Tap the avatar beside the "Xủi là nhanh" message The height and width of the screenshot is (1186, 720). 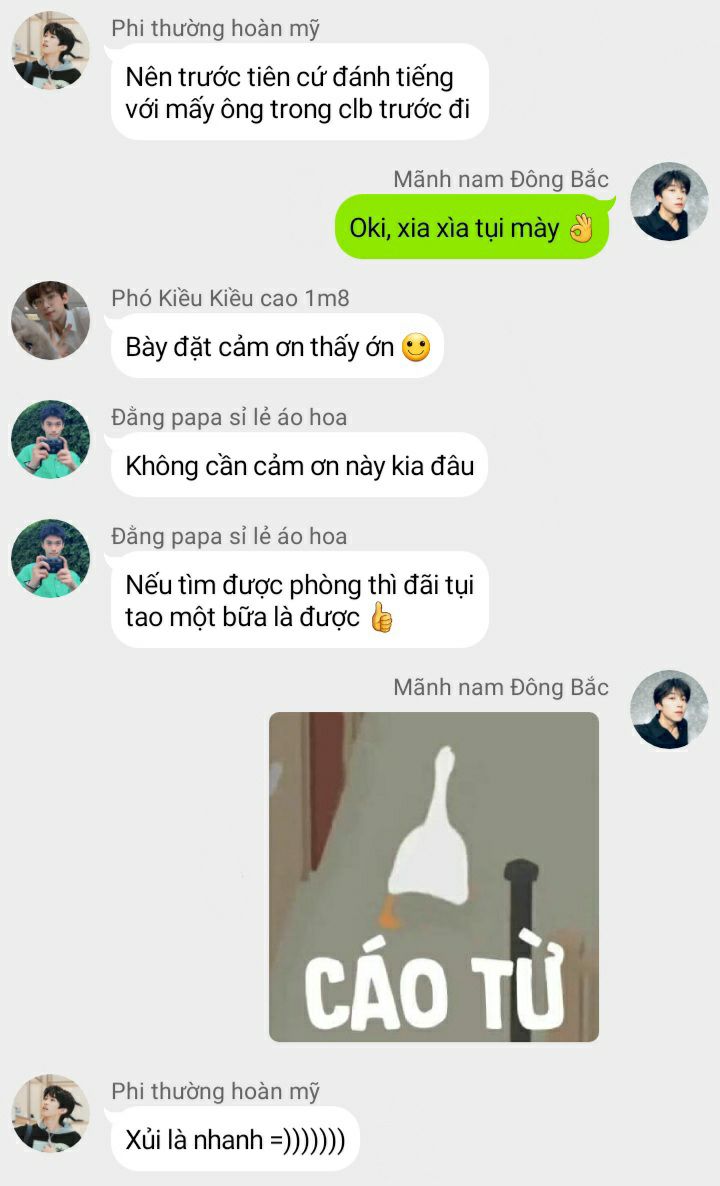point(51,1113)
